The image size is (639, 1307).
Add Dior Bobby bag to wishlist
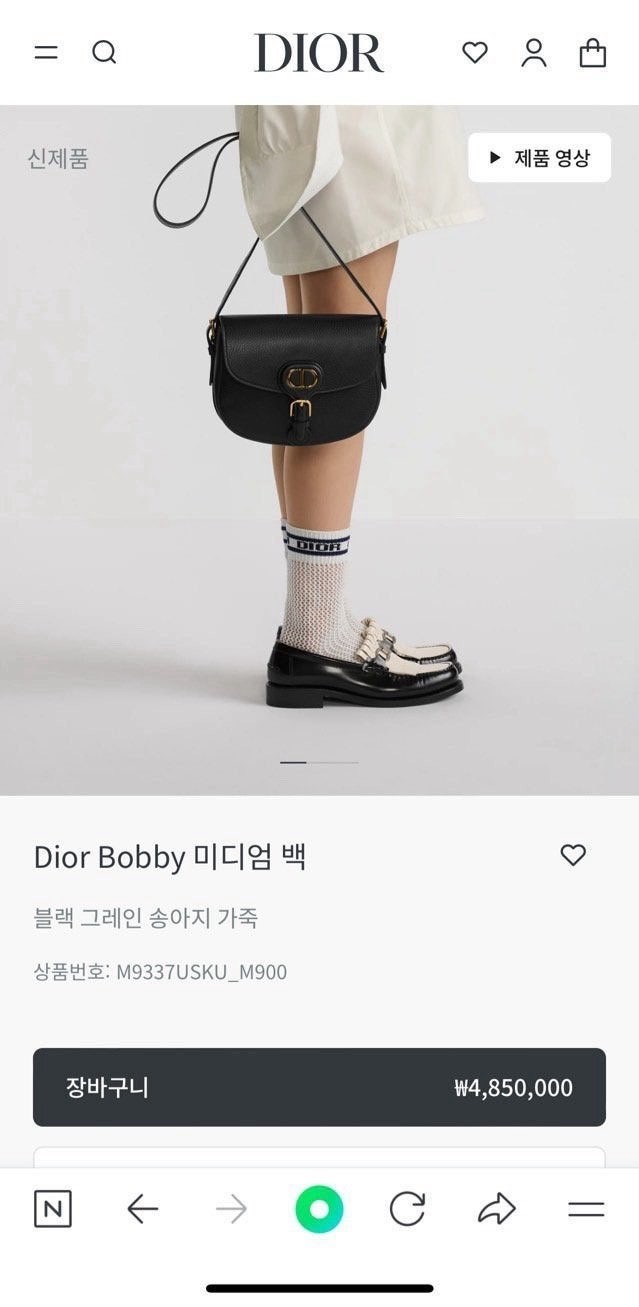point(573,855)
